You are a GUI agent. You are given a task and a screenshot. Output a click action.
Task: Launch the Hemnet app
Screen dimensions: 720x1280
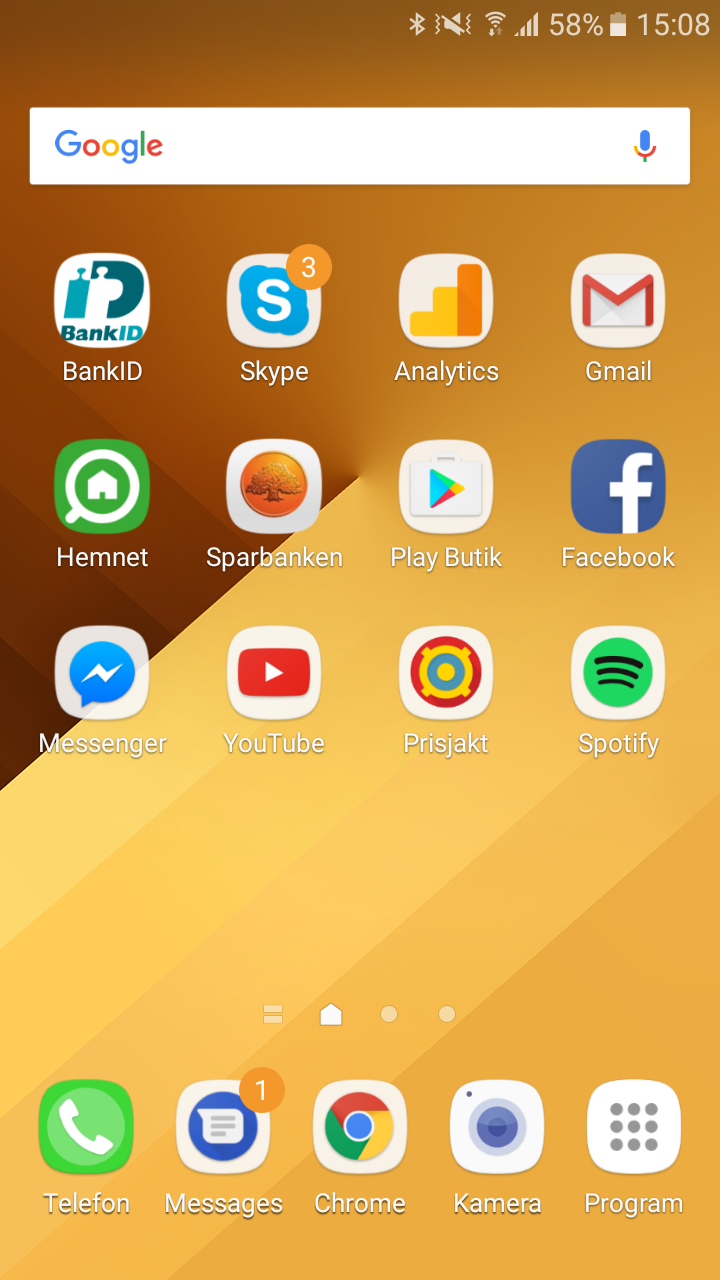tap(102, 487)
